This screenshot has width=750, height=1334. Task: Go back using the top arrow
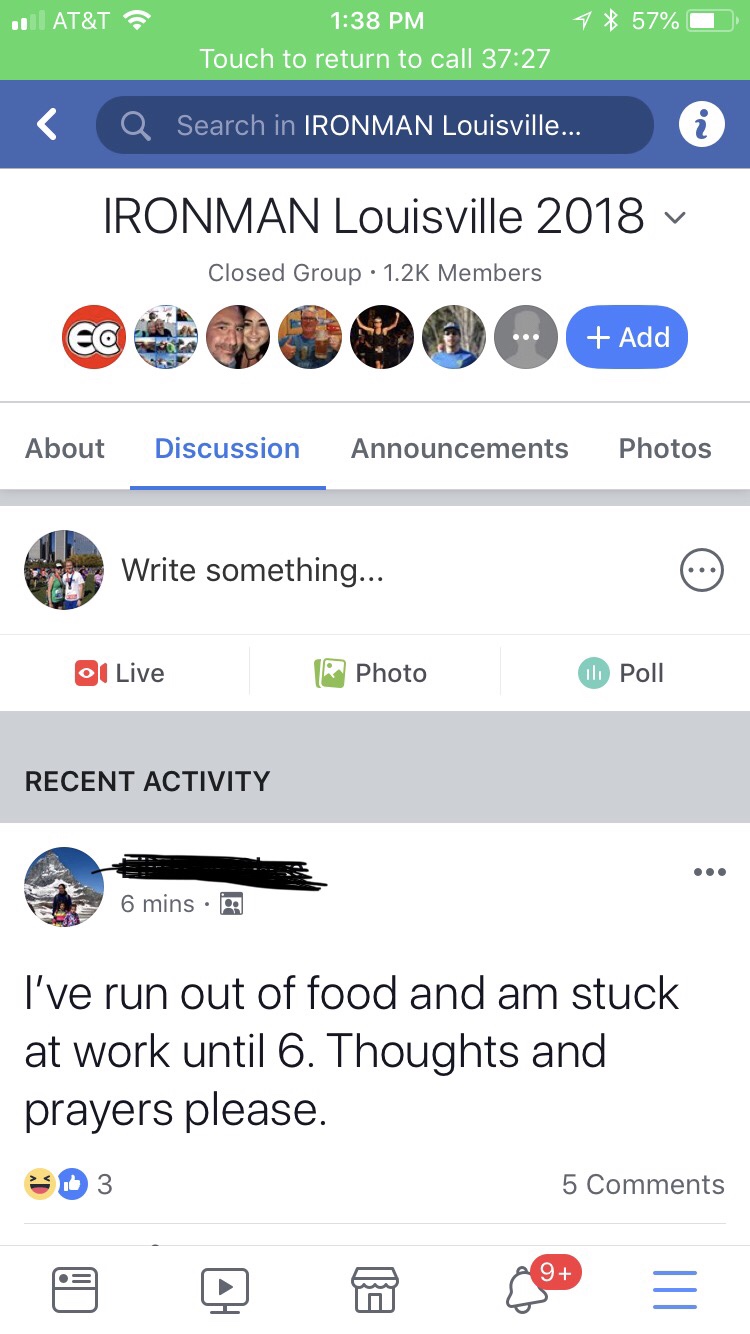tap(47, 125)
